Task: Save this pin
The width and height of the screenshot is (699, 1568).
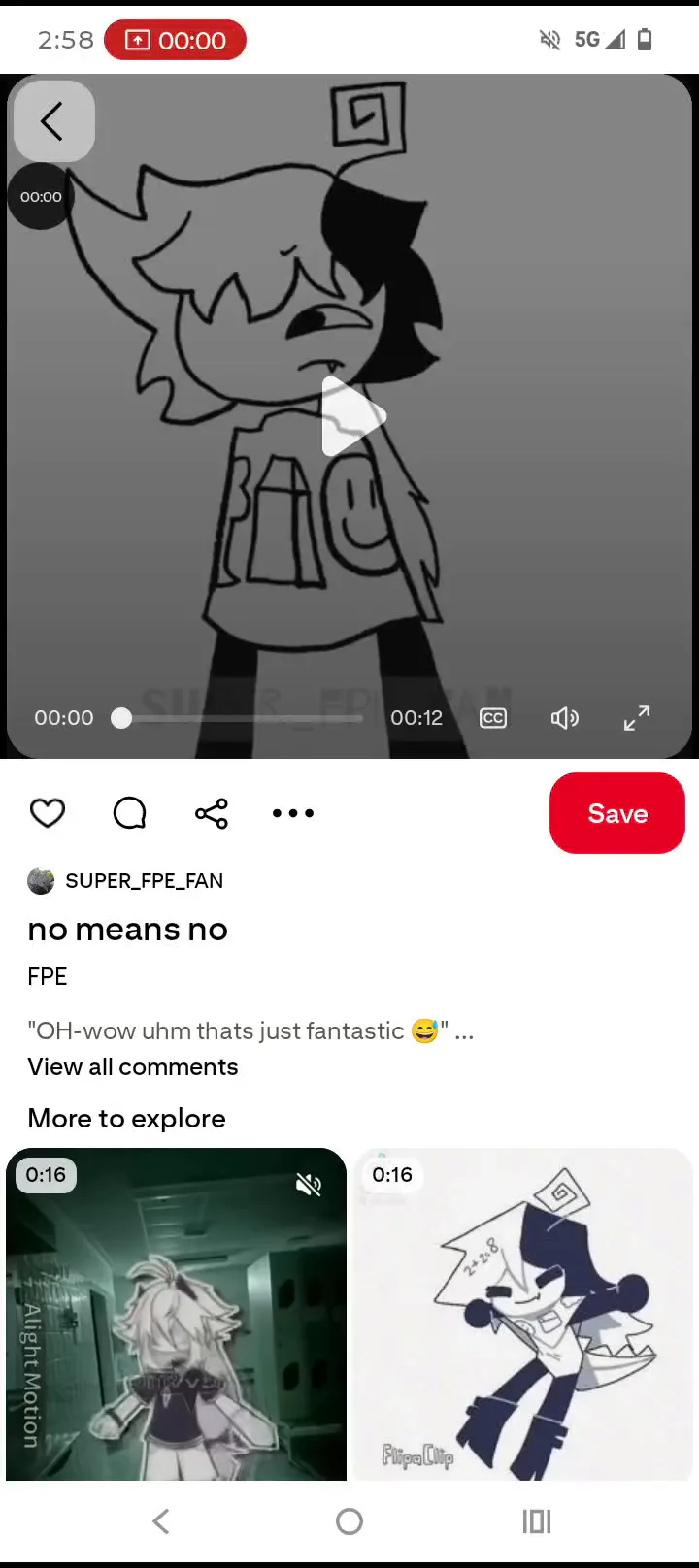Action: (x=616, y=813)
